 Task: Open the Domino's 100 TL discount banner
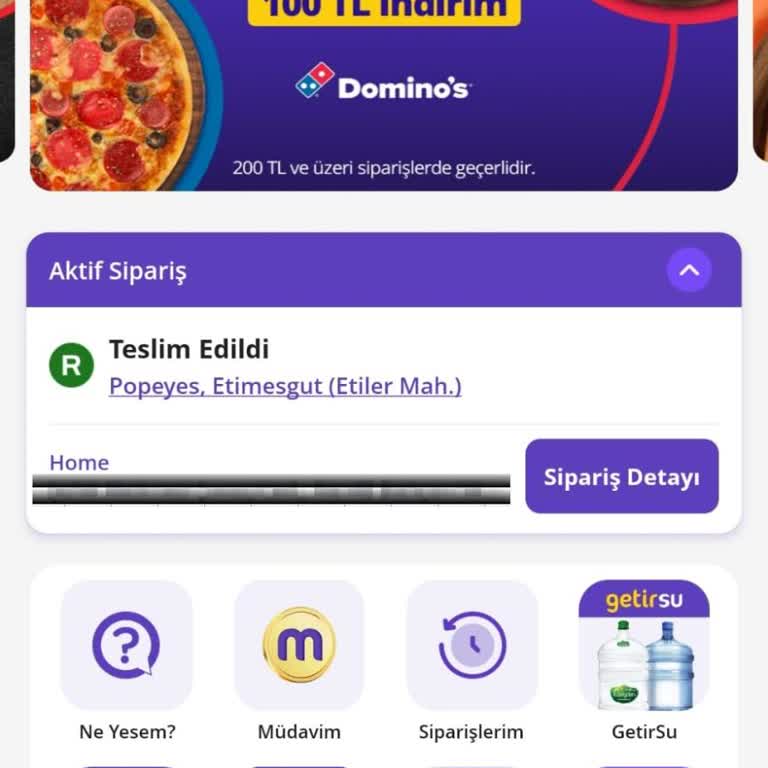coord(384,95)
